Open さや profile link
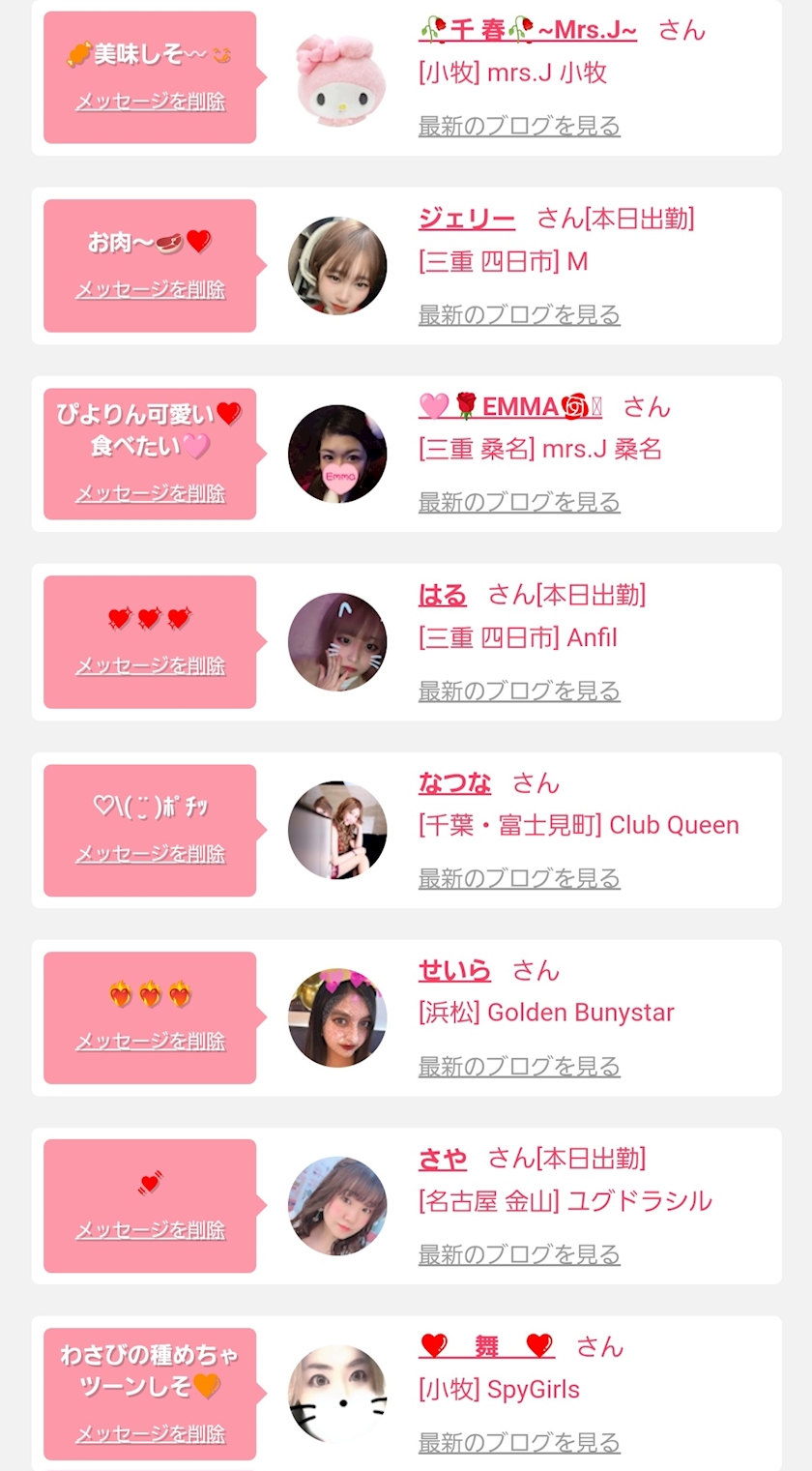 pyautogui.click(x=443, y=1159)
